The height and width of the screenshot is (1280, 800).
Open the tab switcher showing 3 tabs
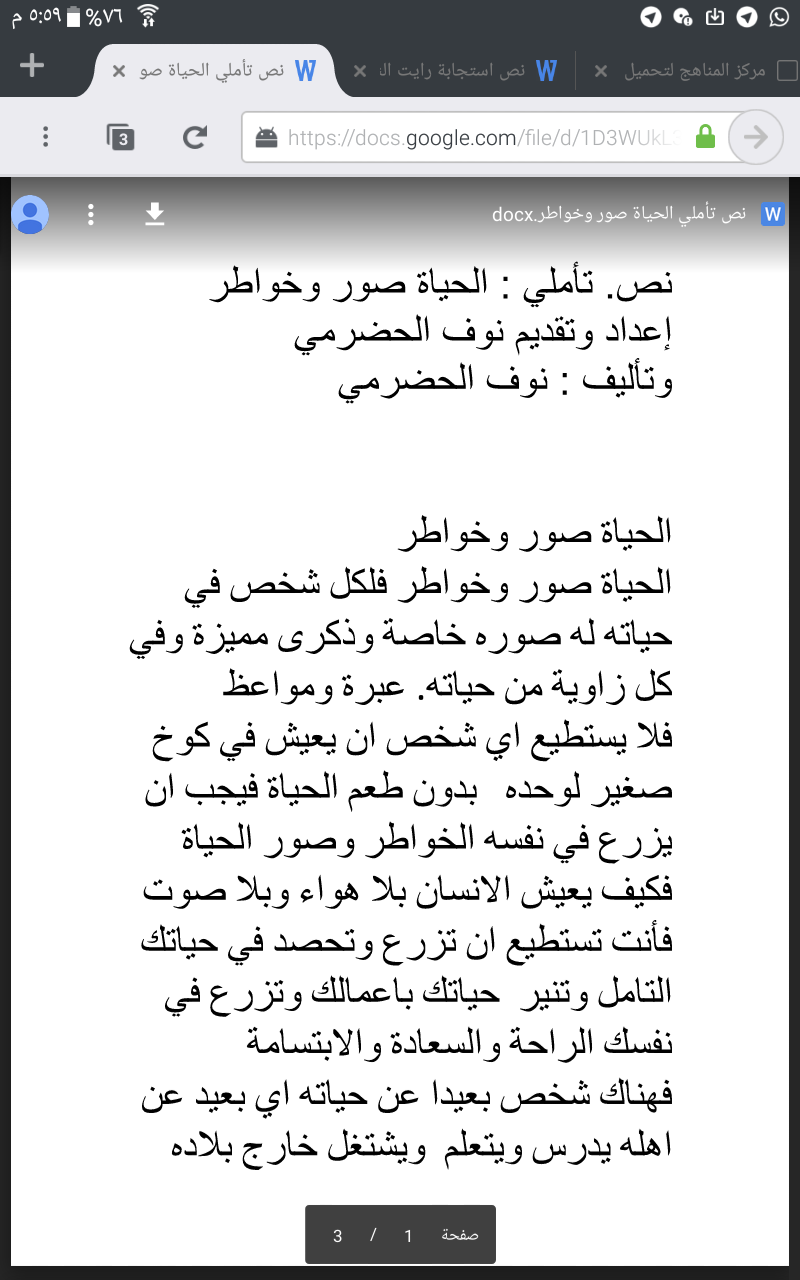(120, 137)
